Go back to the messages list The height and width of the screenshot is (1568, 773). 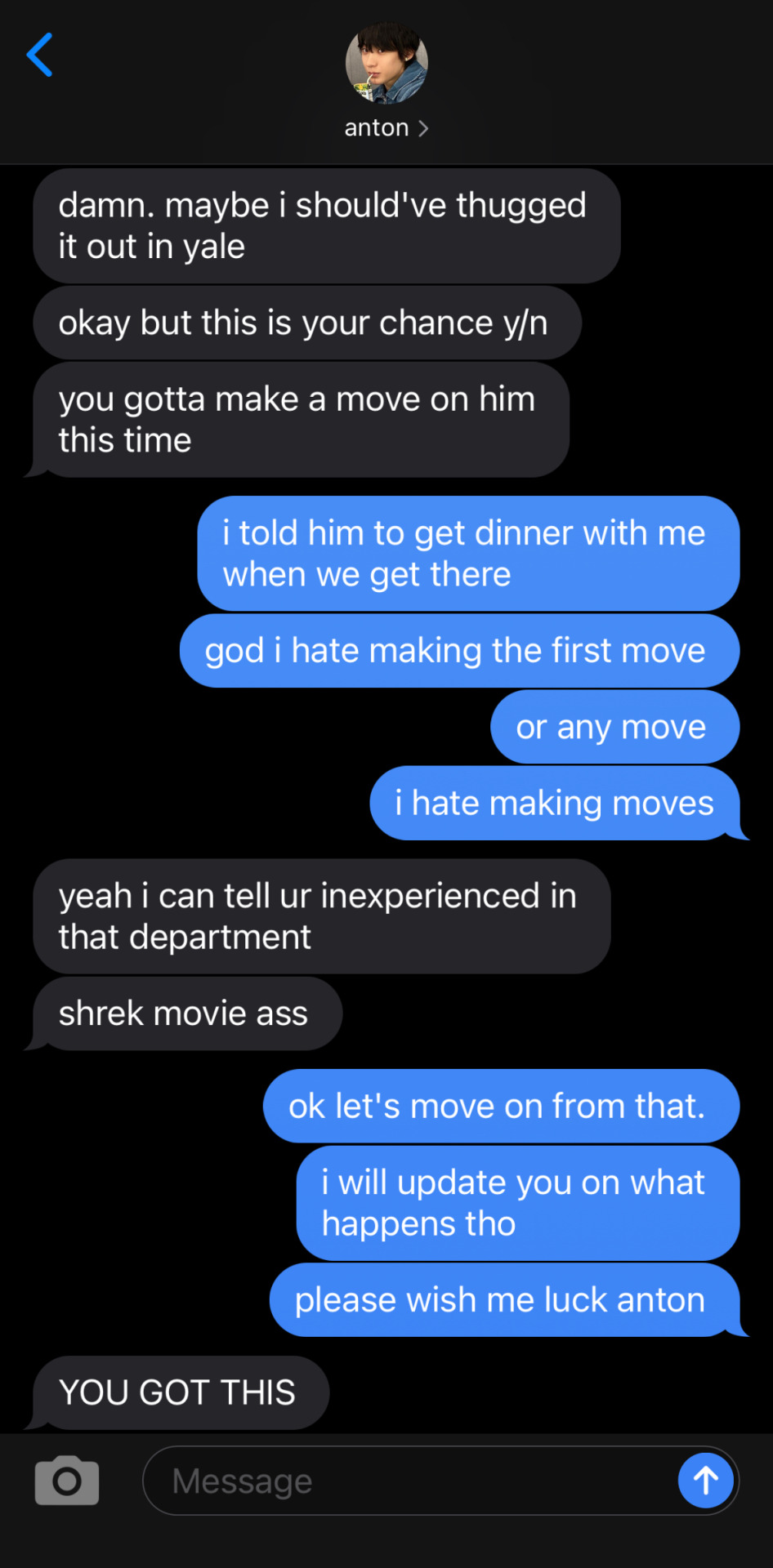(39, 55)
